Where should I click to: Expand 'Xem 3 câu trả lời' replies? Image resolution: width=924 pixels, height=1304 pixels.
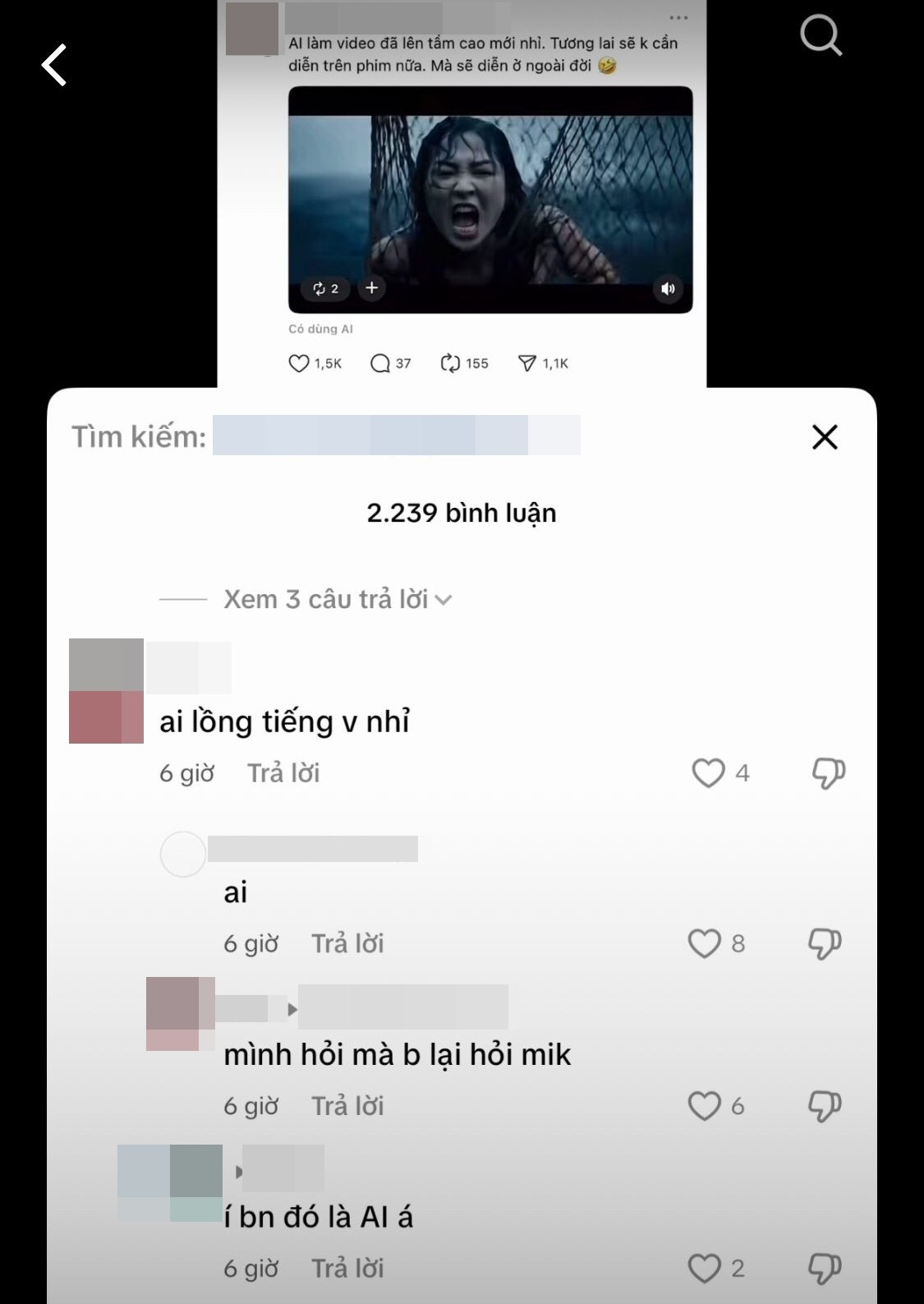point(337,600)
